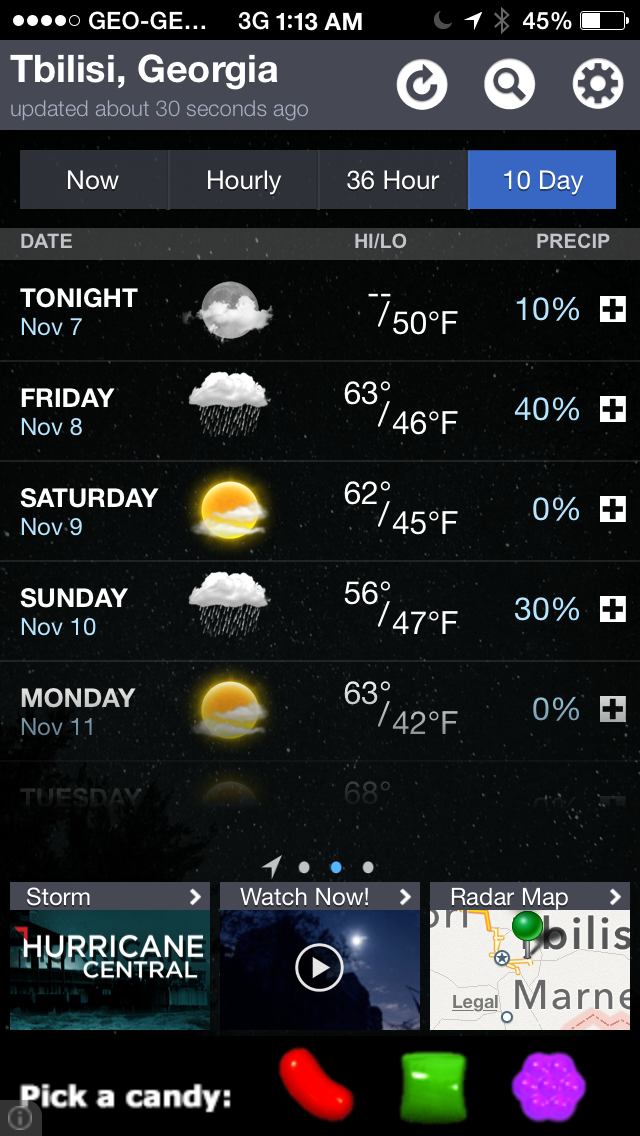Pick the purple candy in the ad
The width and height of the screenshot is (640, 1136).
pyautogui.click(x=549, y=1087)
